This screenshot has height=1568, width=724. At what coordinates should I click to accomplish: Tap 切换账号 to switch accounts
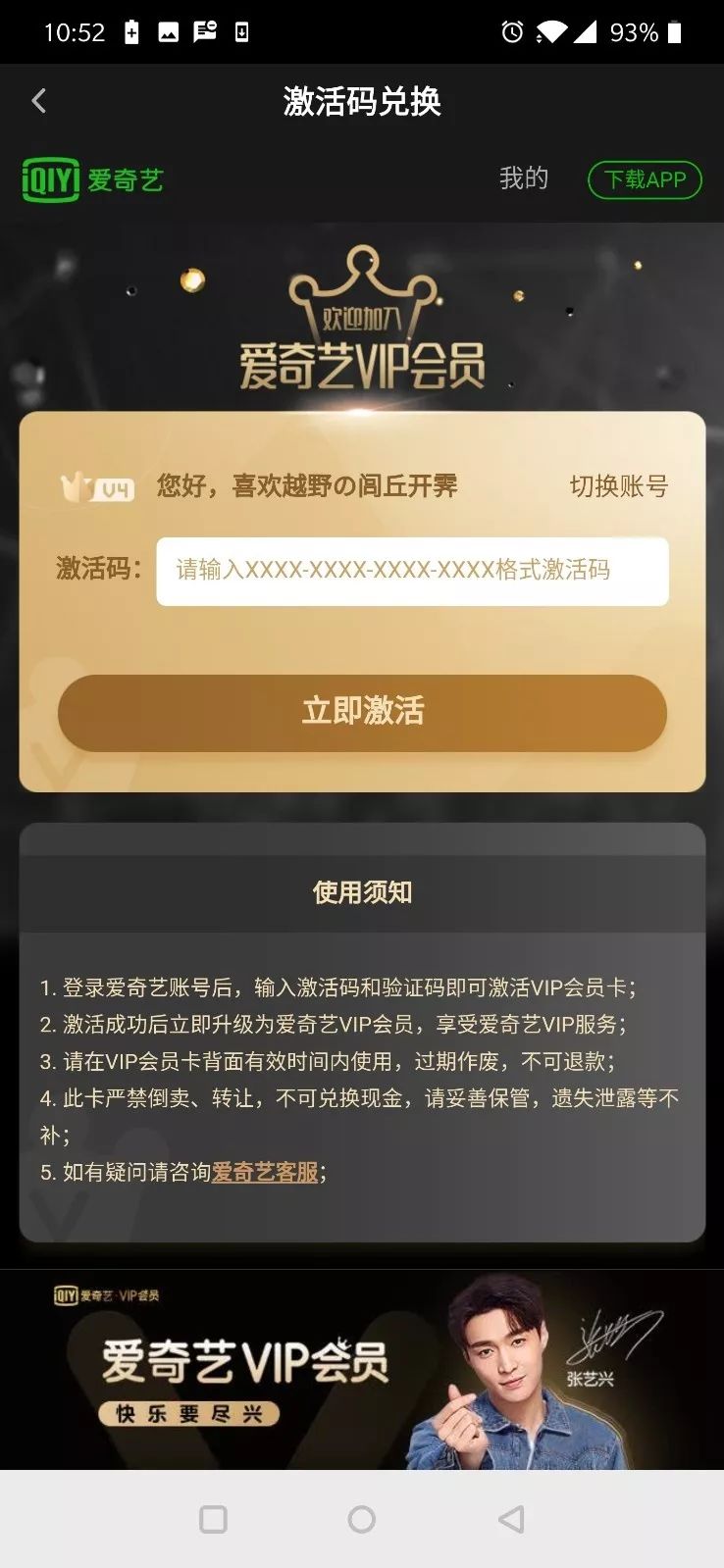[x=618, y=486]
